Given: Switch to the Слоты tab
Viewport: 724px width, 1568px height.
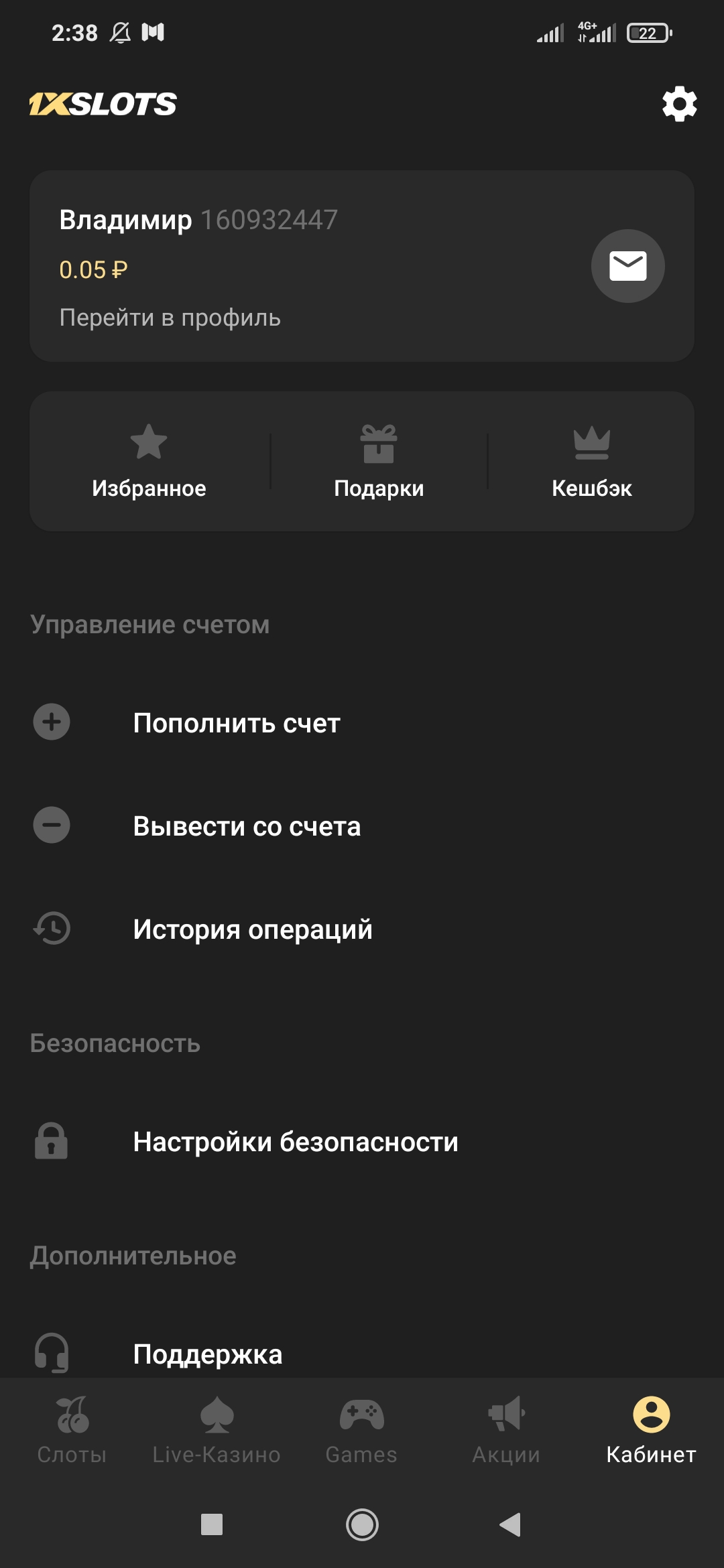Looking at the screenshot, I should [72, 1431].
